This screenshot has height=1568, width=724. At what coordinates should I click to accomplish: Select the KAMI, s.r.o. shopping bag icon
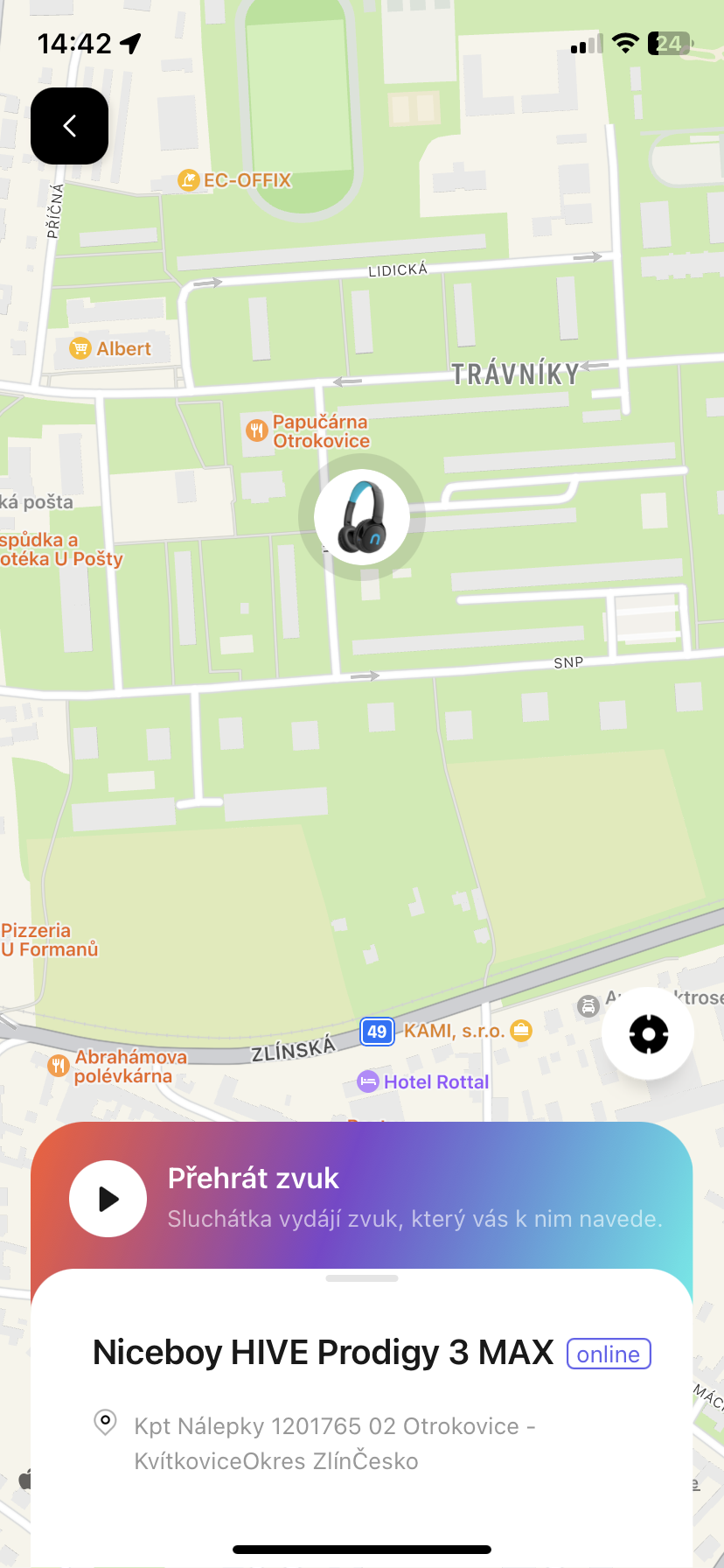521,1030
